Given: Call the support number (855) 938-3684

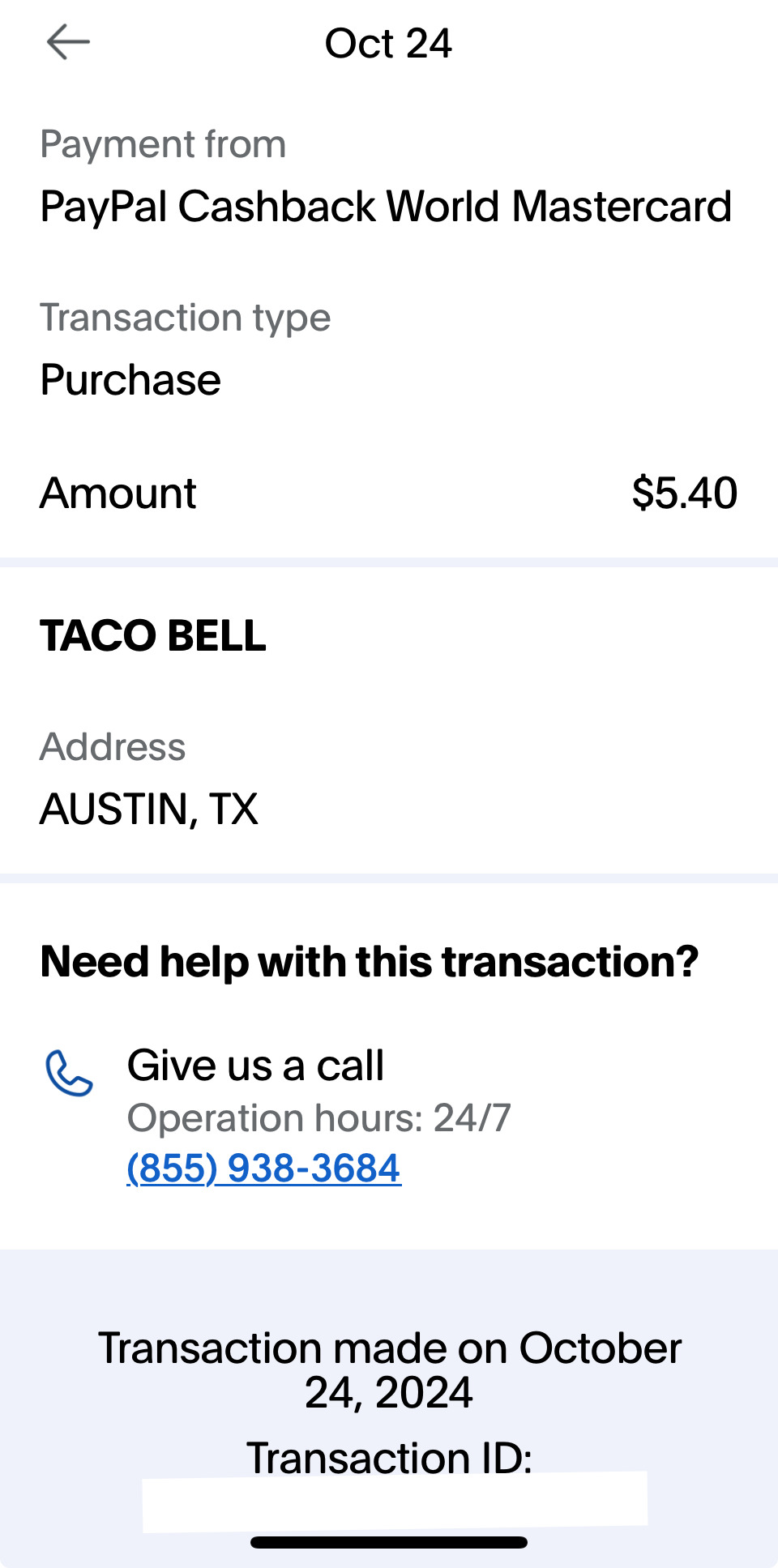Looking at the screenshot, I should [263, 1168].
